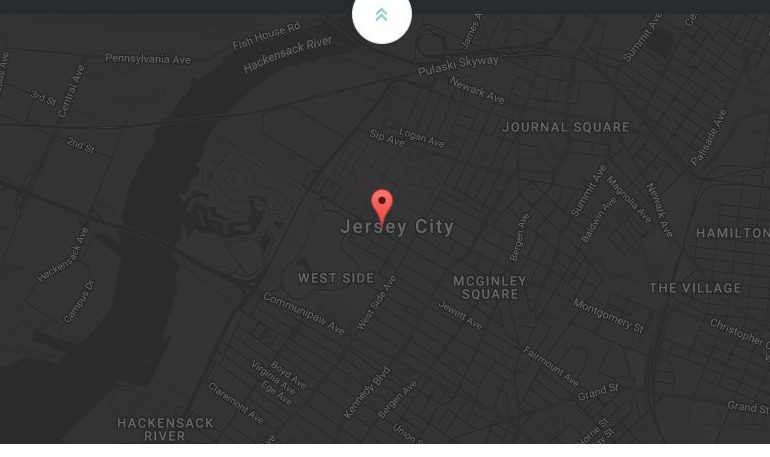This screenshot has height=457, width=770.
Task: Tap the red map pin at Jersey City
Action: point(382,204)
